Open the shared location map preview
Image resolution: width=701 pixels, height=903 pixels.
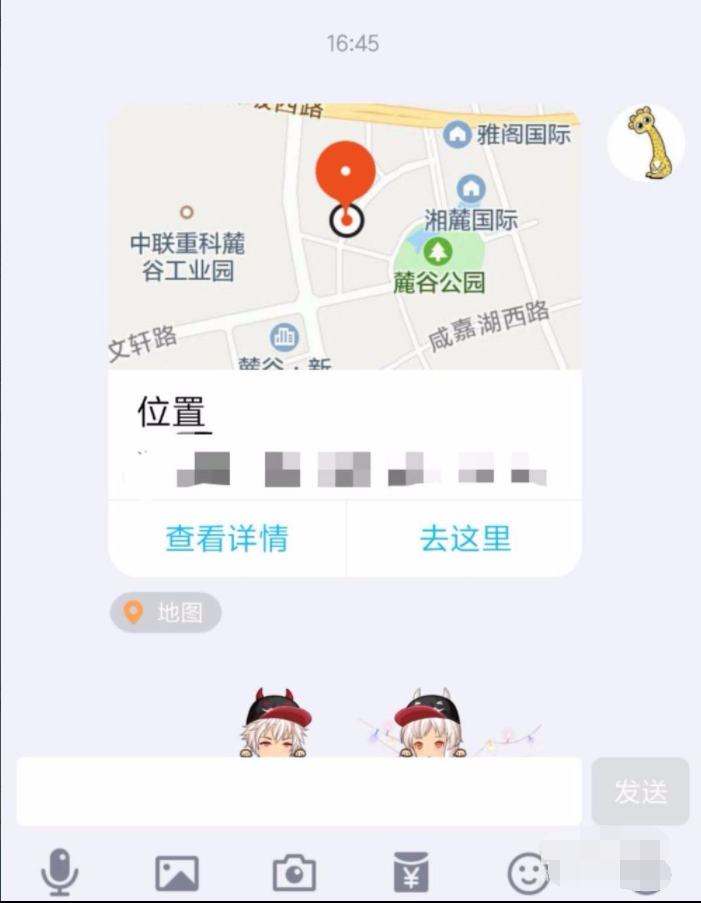(344, 237)
